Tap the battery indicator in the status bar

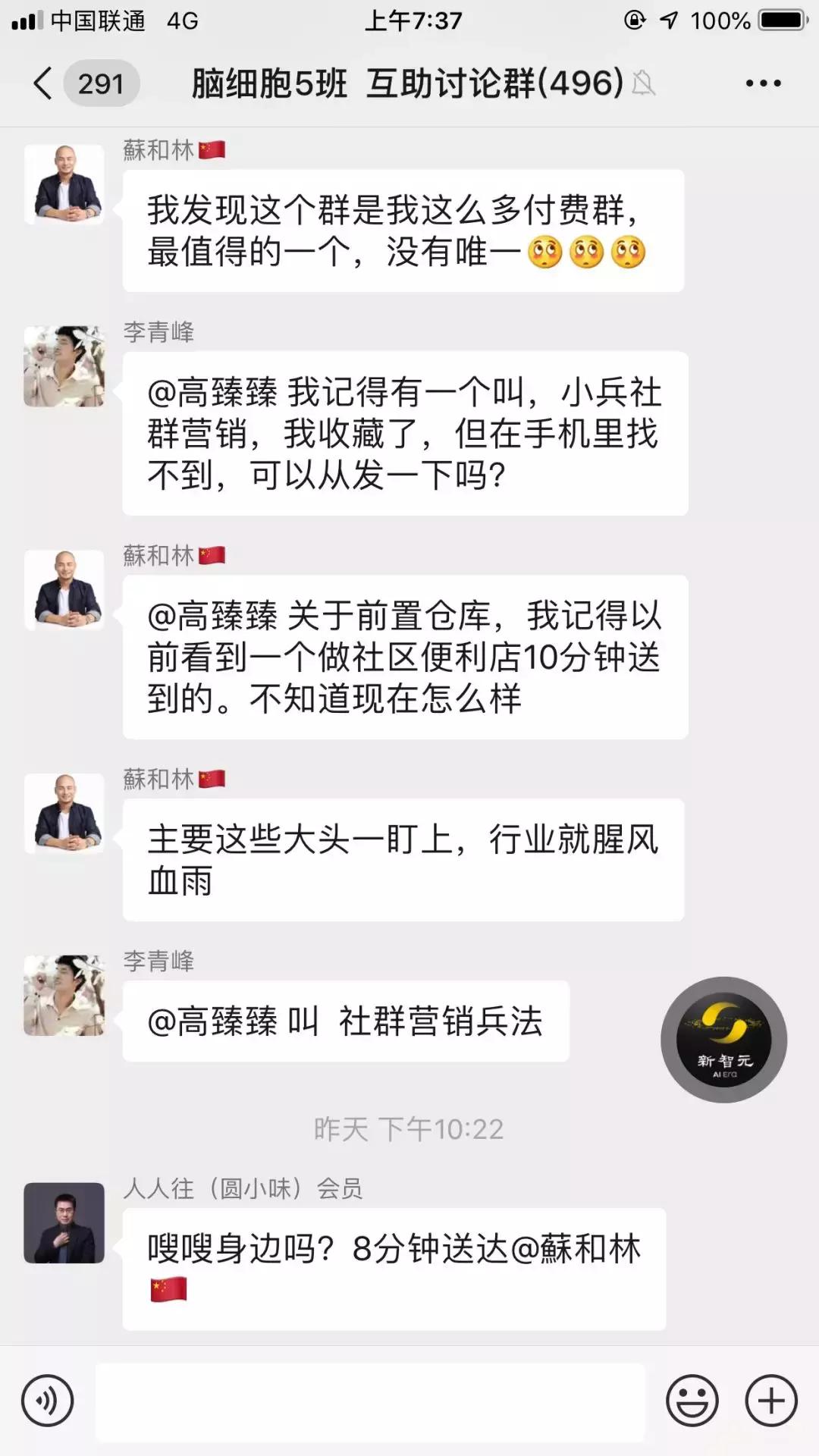point(781,19)
